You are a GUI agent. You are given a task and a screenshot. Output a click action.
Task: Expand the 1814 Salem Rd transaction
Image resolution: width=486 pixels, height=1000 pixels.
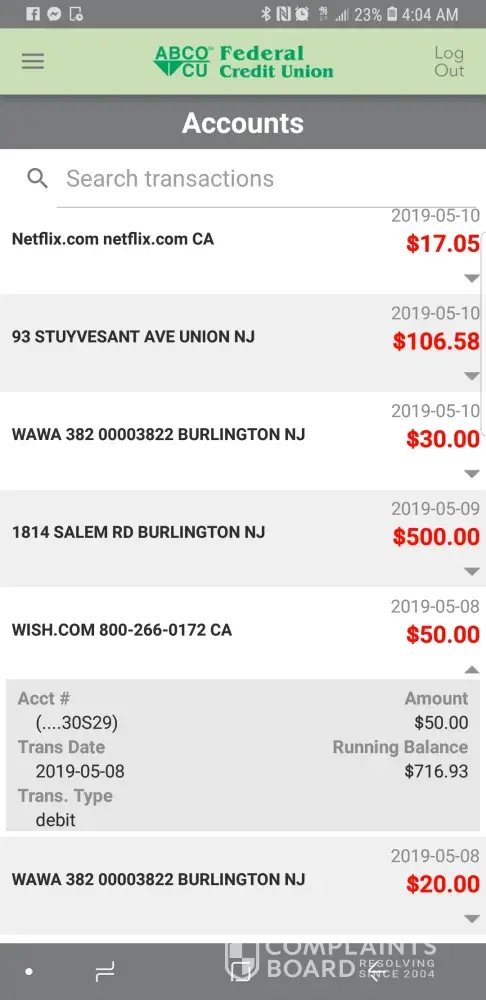coord(471,571)
